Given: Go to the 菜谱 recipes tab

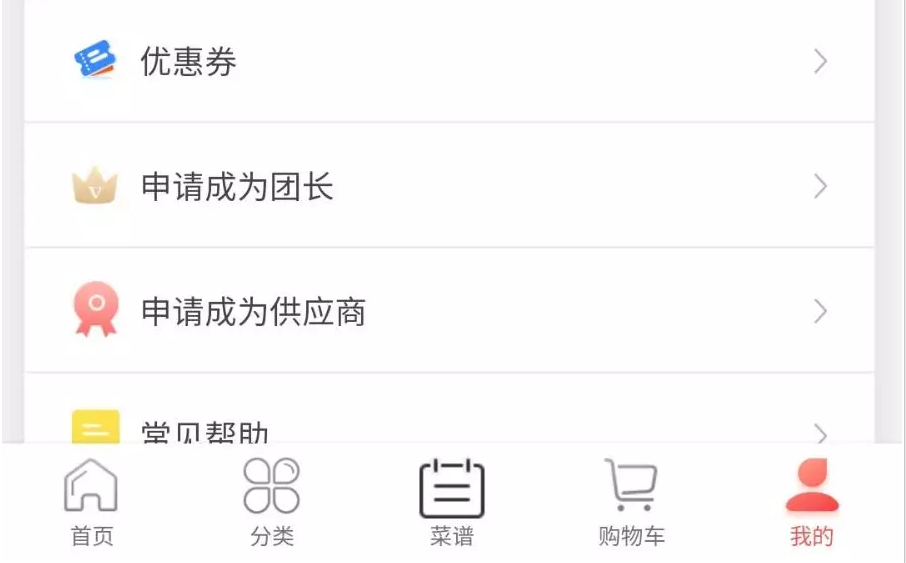Looking at the screenshot, I should 452,503.
